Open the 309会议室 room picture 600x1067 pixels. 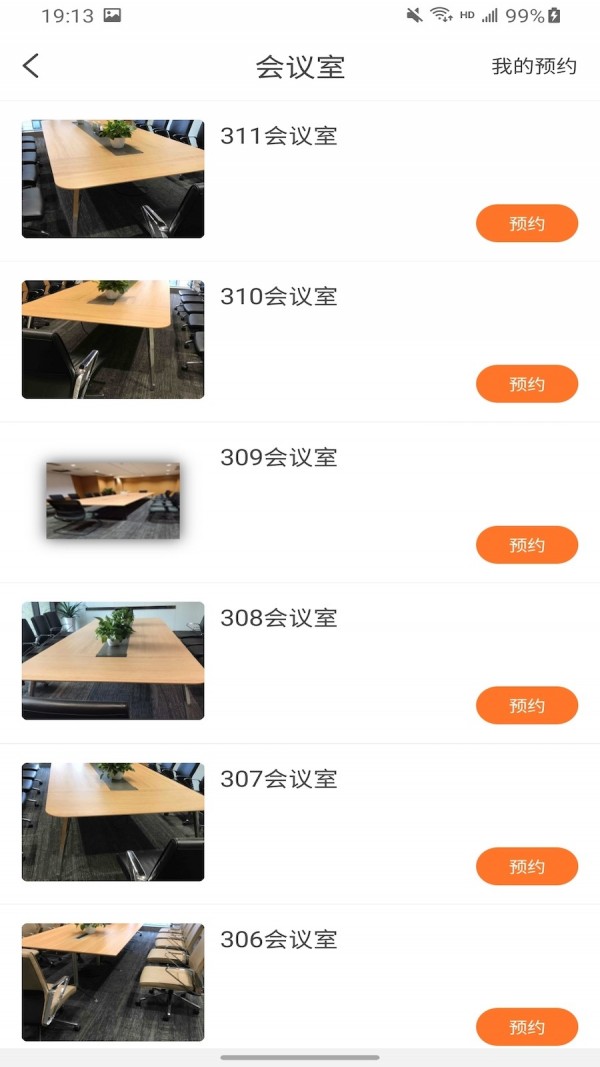[x=113, y=500]
